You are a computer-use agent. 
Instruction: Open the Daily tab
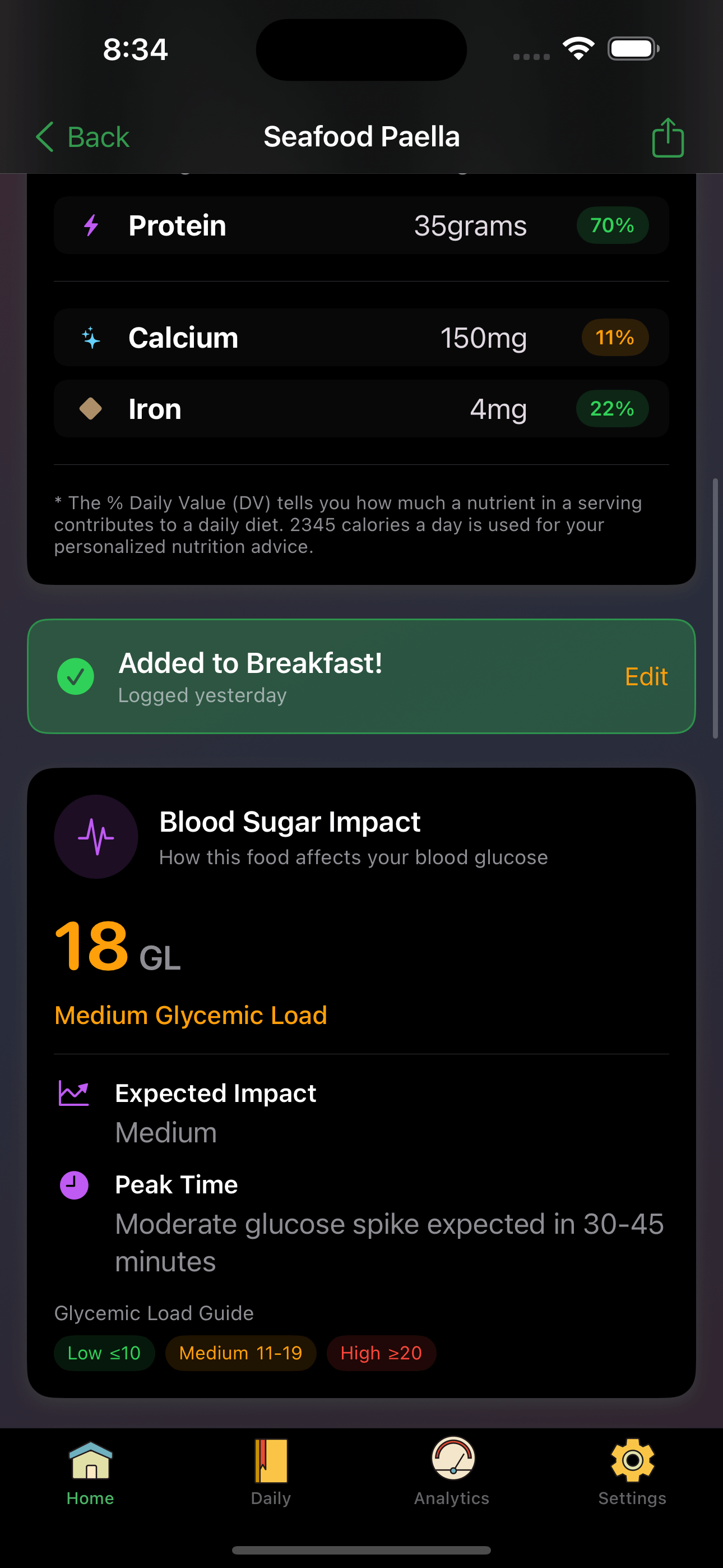(x=271, y=1472)
